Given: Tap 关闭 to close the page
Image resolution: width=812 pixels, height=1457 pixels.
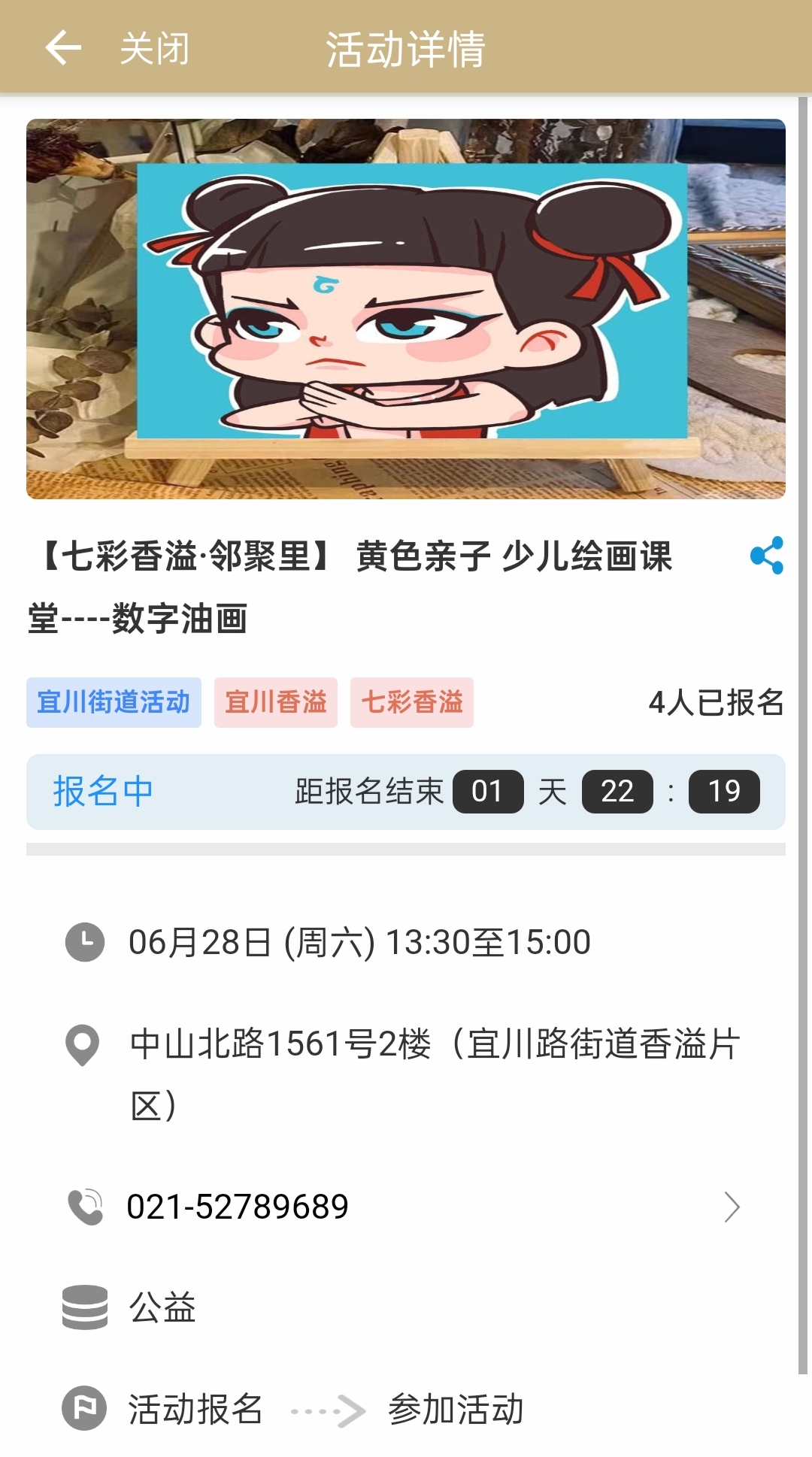Looking at the screenshot, I should tap(154, 49).
